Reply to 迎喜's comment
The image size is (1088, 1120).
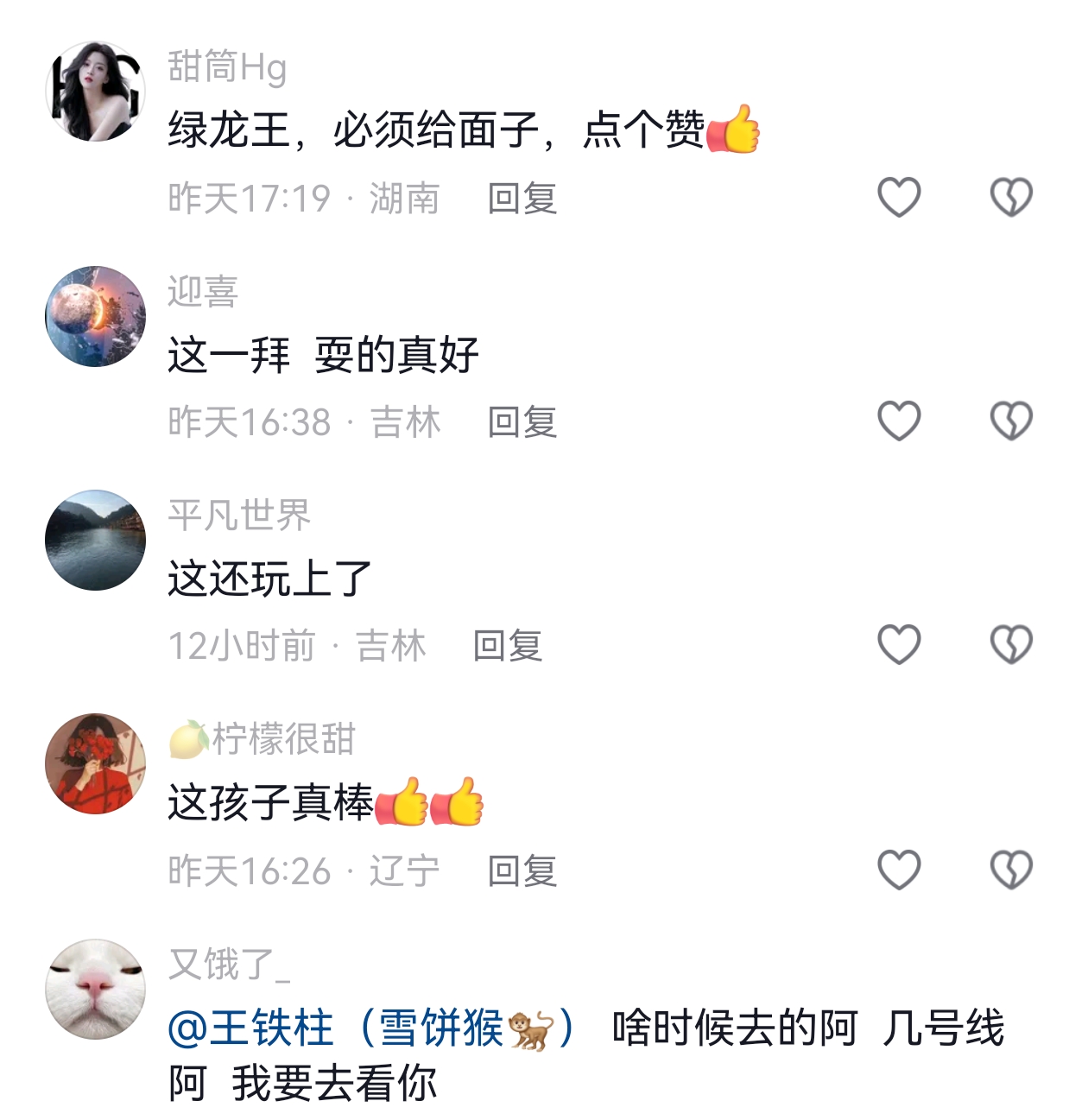[522, 422]
